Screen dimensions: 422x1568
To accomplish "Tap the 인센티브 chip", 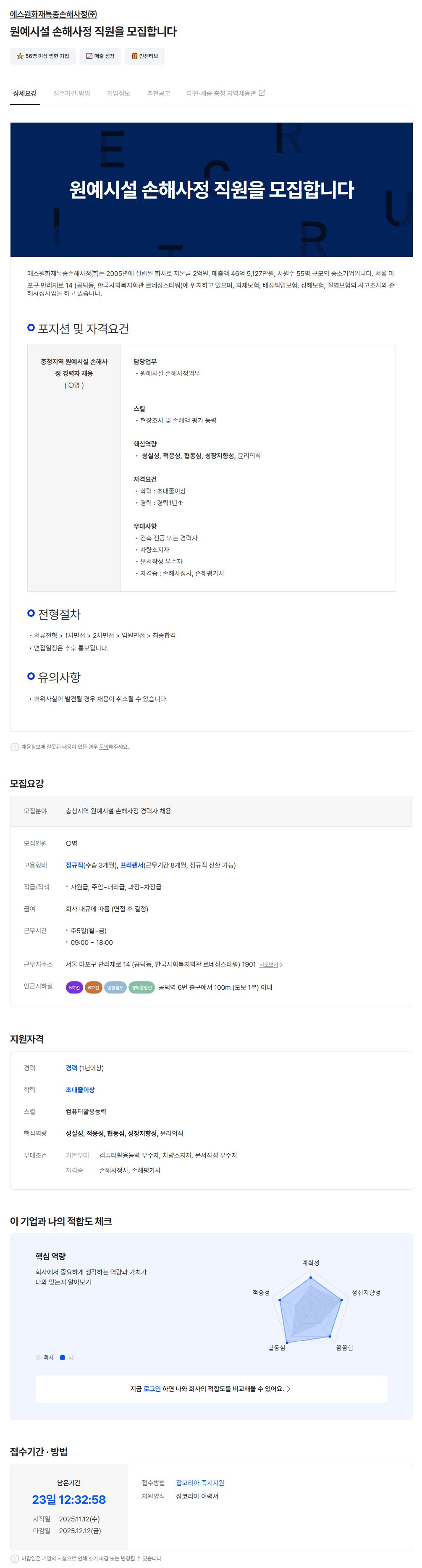I will click(x=145, y=56).
